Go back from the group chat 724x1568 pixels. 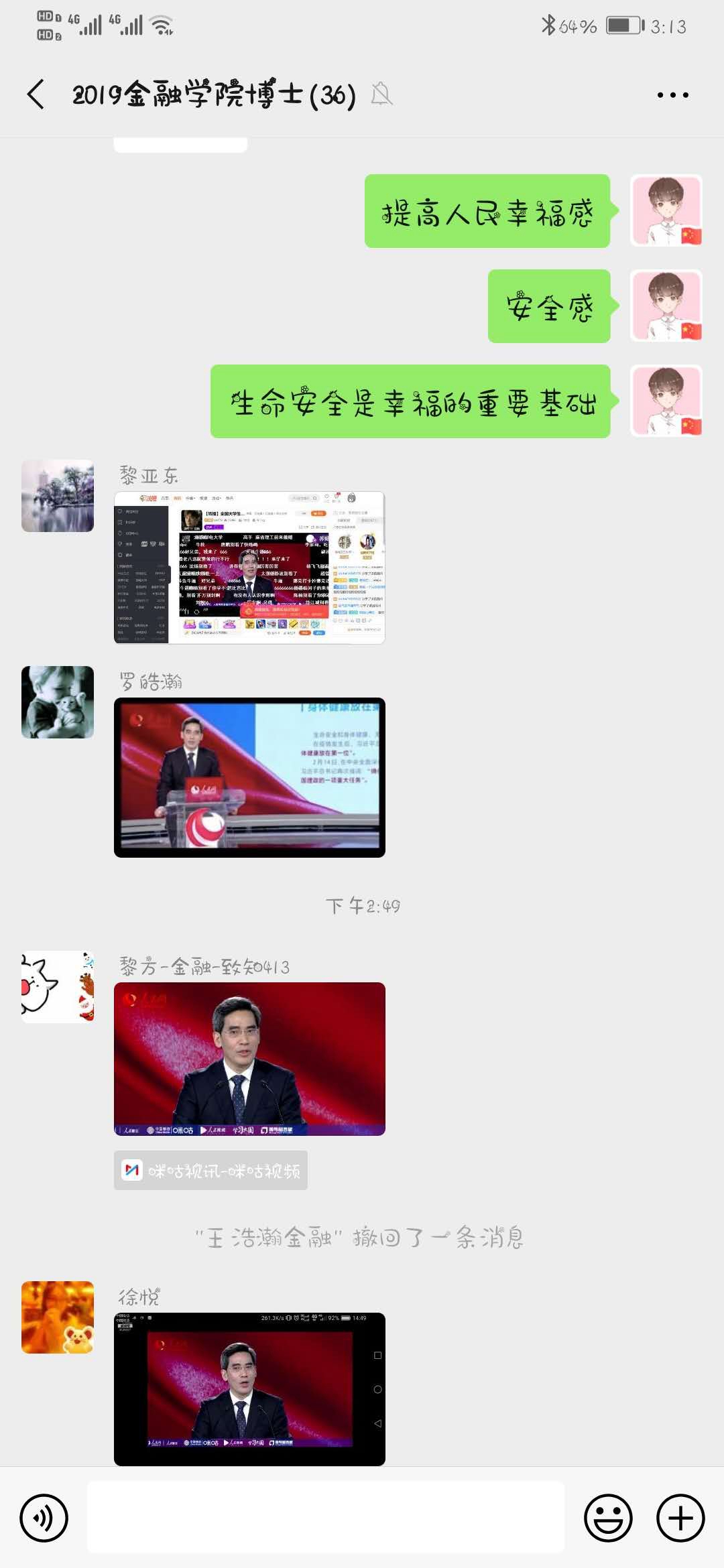click(x=36, y=94)
